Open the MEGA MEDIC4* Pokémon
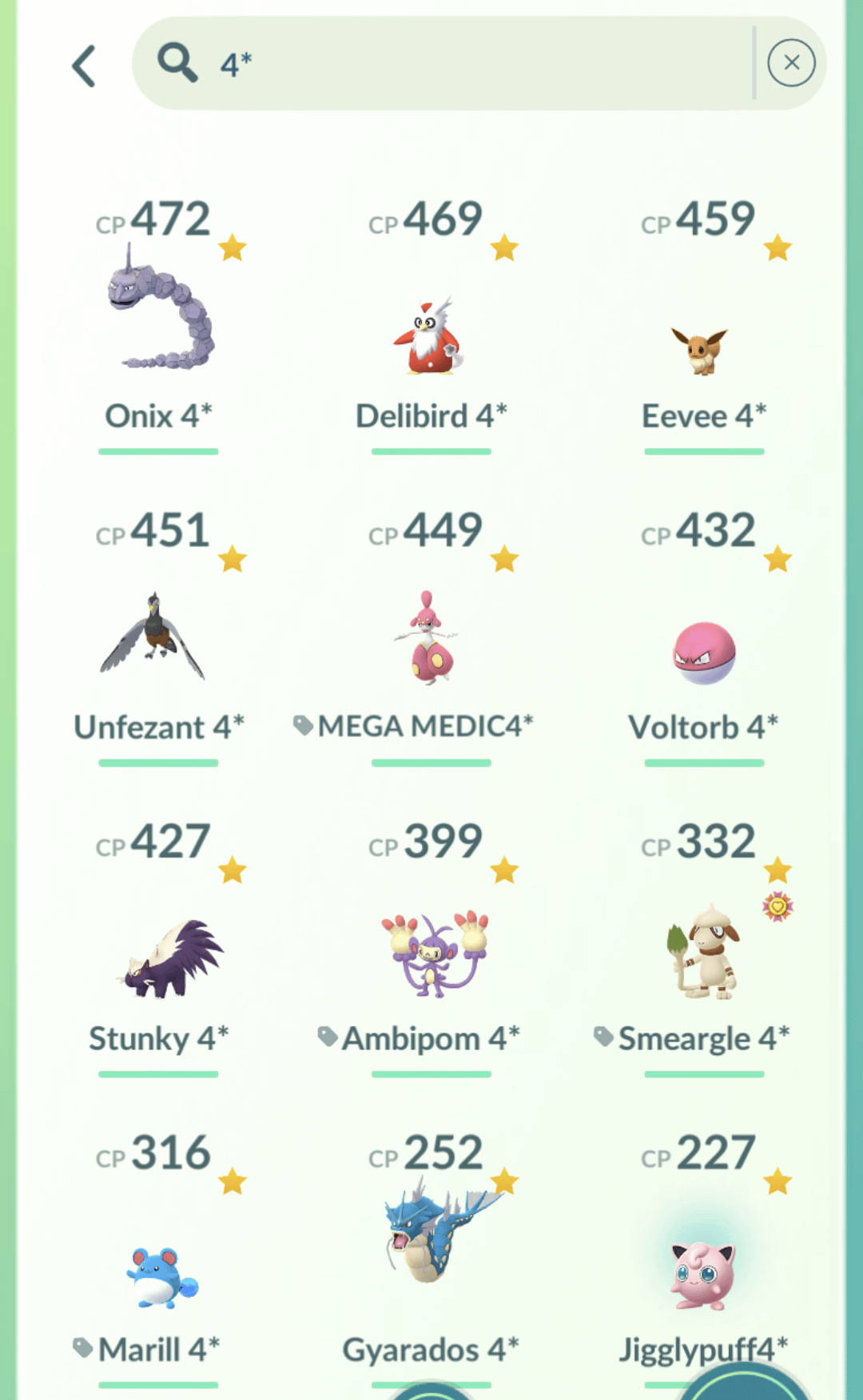Image resolution: width=863 pixels, height=1400 pixels. click(x=428, y=639)
